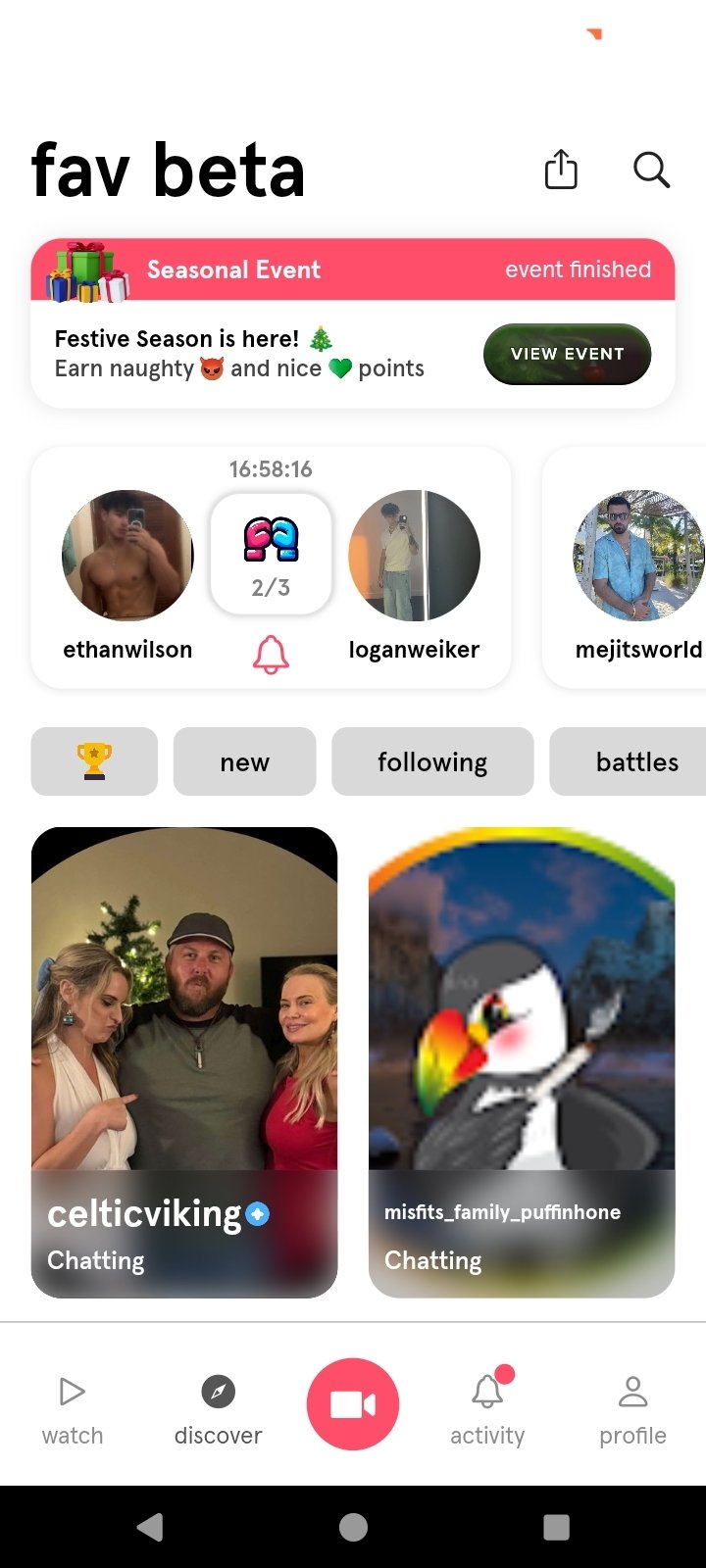
Task: Open misfits_family_puffinhone's stream card
Action: click(522, 1062)
